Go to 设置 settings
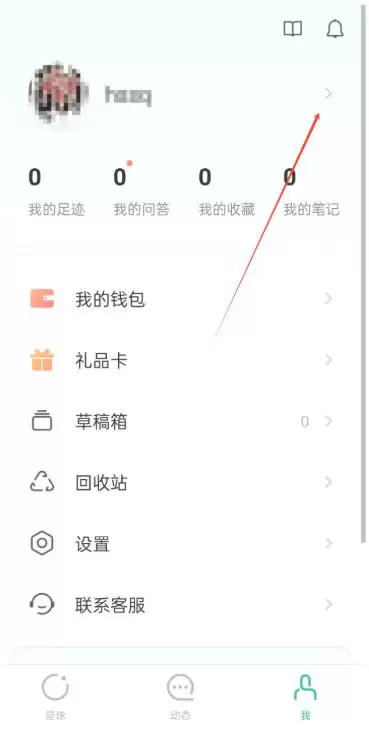369x729 pixels. [x=181, y=543]
